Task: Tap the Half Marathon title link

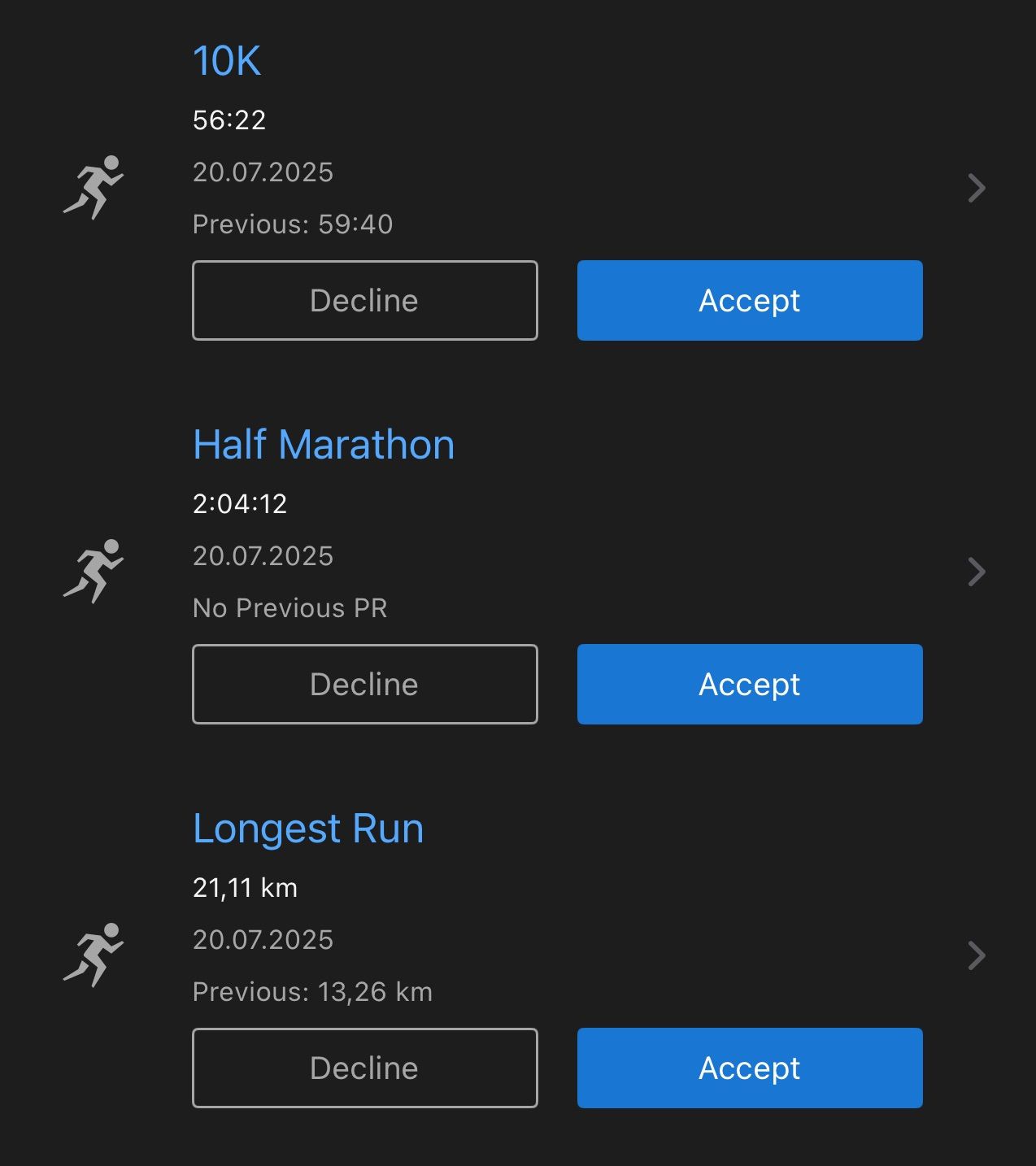Action: pos(324,445)
